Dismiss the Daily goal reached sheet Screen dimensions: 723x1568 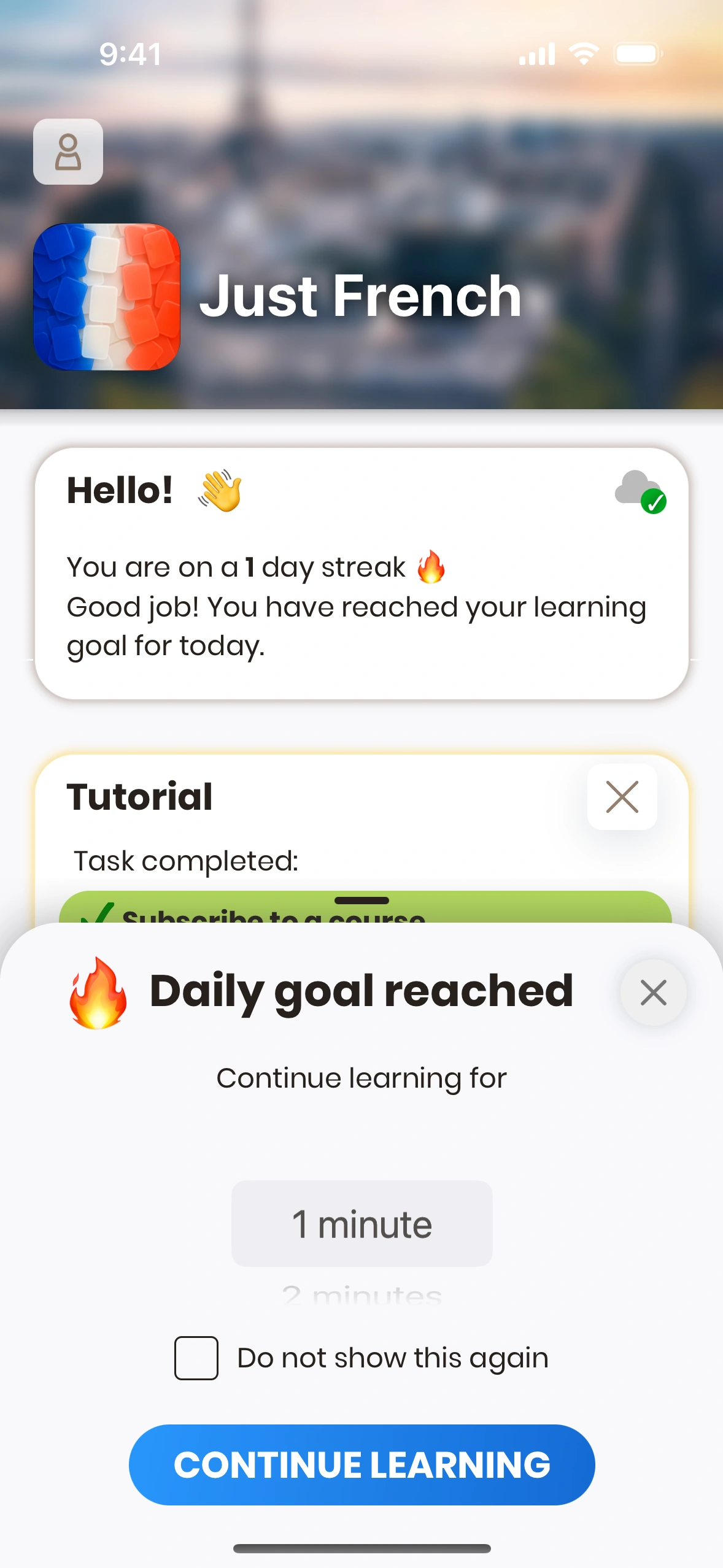[x=653, y=992]
